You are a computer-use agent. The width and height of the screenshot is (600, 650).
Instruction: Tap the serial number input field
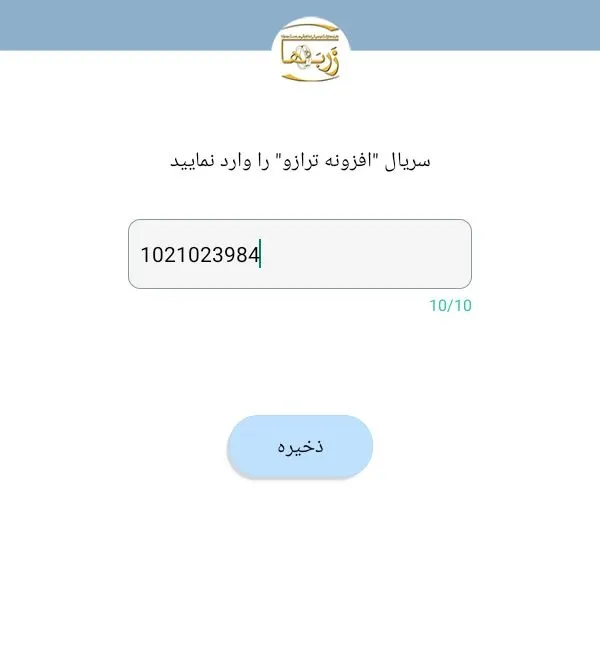coord(300,254)
